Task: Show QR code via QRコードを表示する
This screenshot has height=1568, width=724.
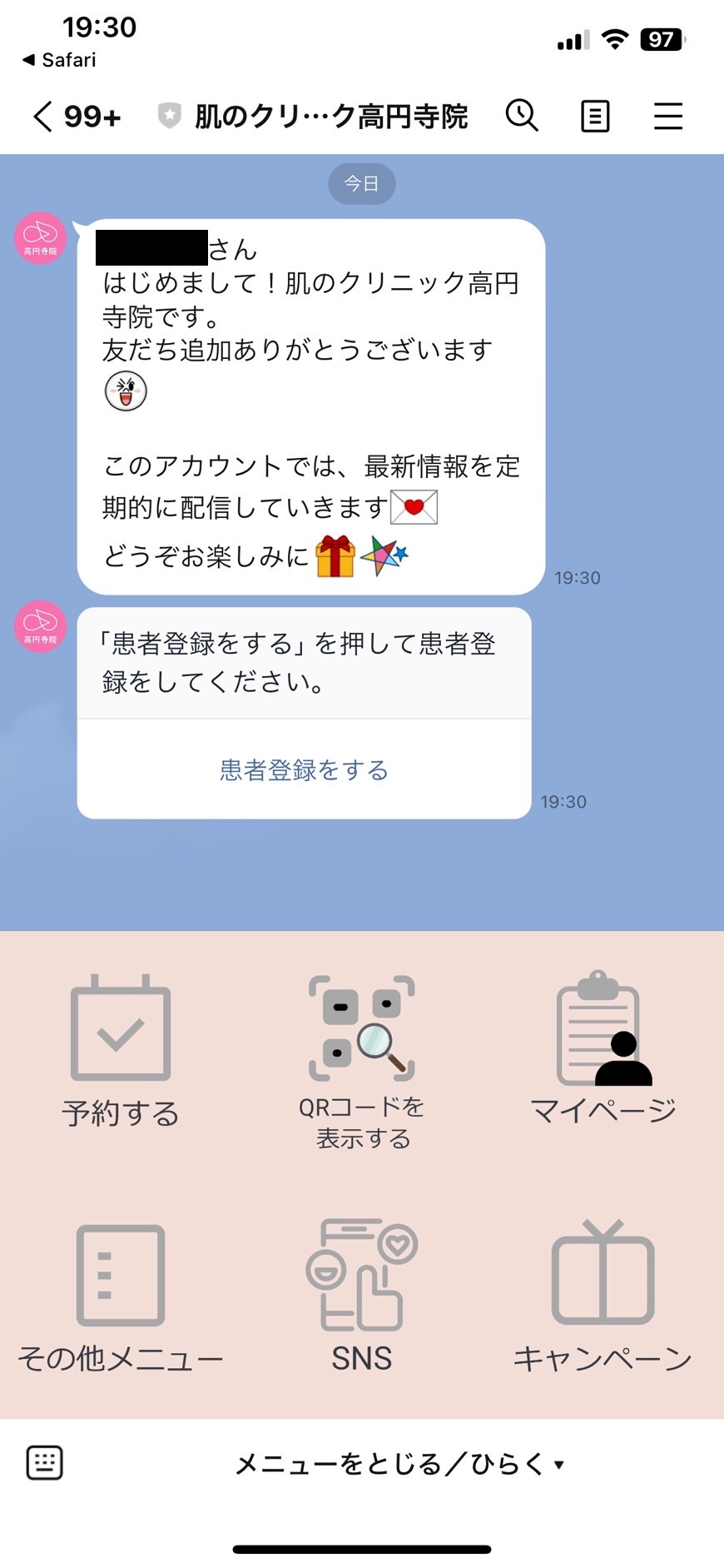Action: click(x=362, y=1062)
